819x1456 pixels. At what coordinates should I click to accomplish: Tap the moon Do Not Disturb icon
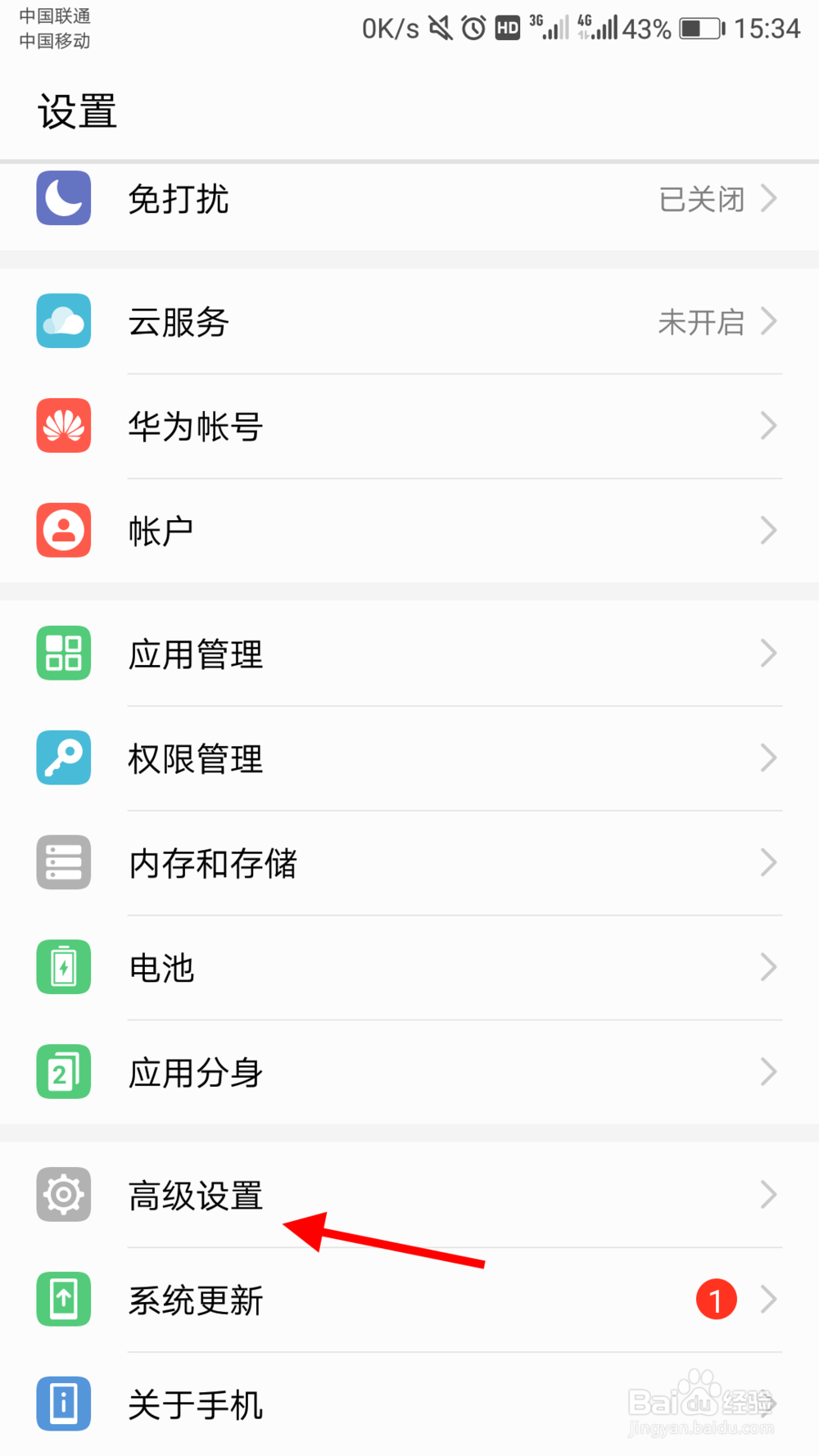[63, 198]
